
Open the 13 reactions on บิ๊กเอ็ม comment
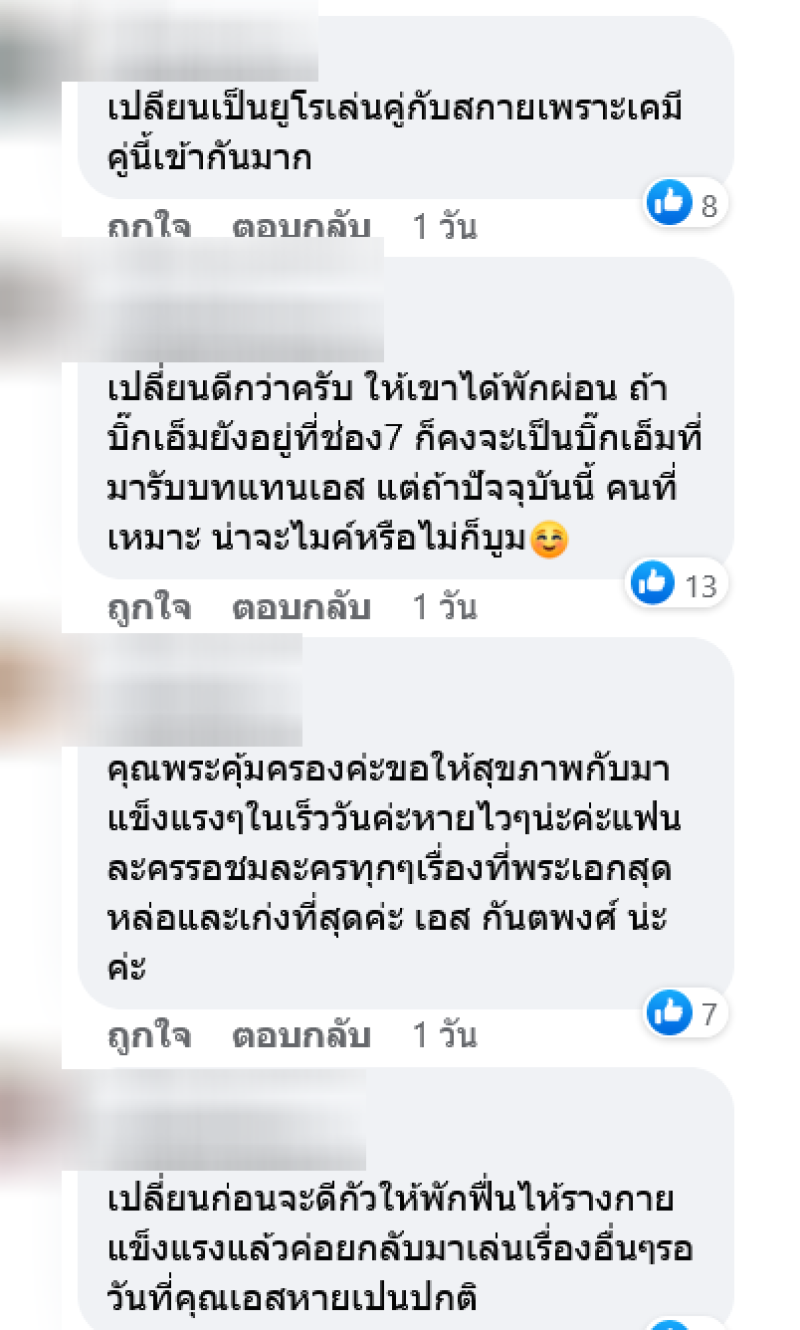675,584
